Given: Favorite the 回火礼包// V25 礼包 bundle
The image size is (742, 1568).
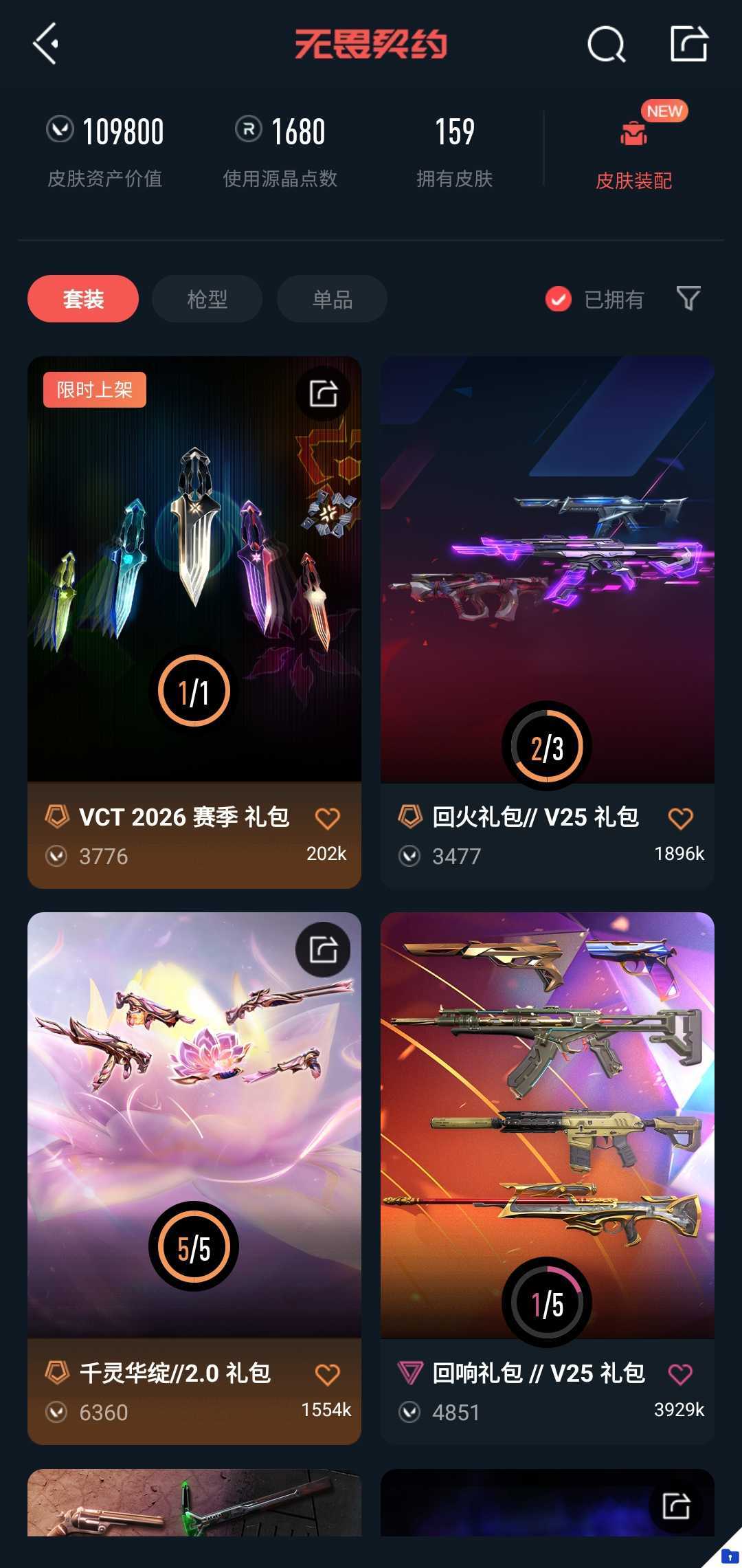Looking at the screenshot, I should click(680, 818).
